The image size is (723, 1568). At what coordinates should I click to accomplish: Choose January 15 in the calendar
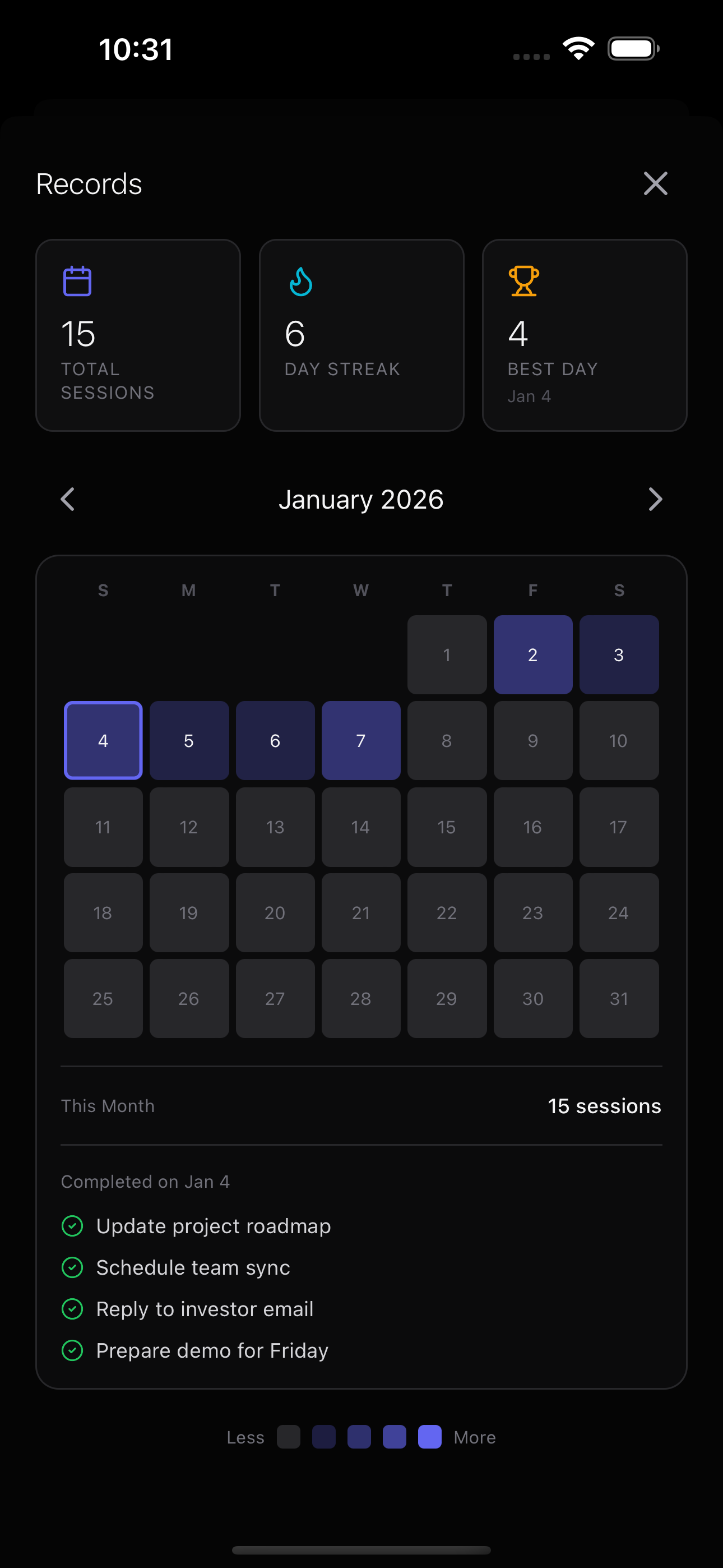[447, 827]
